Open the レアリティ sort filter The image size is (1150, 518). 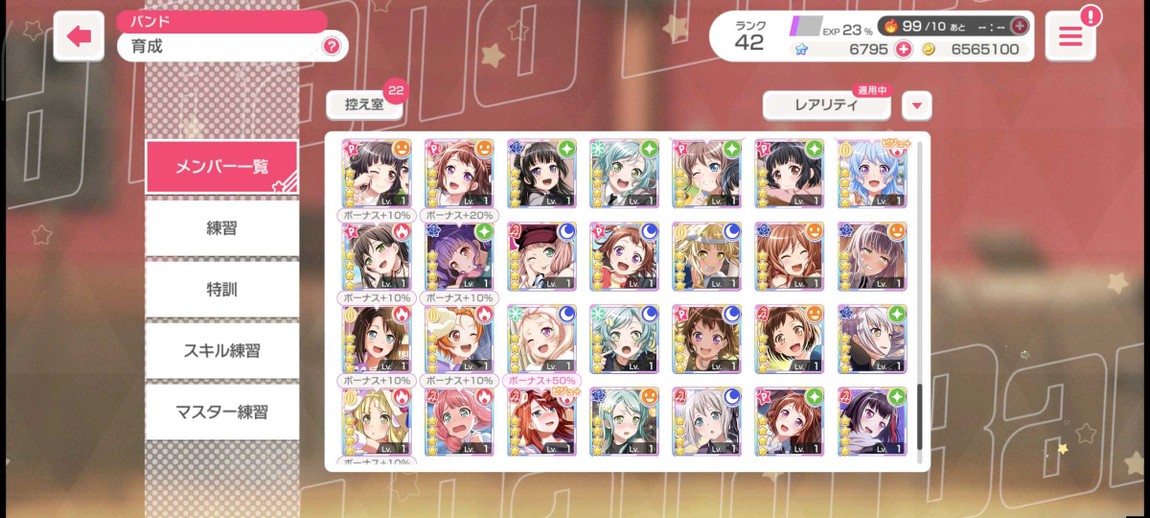pos(826,105)
